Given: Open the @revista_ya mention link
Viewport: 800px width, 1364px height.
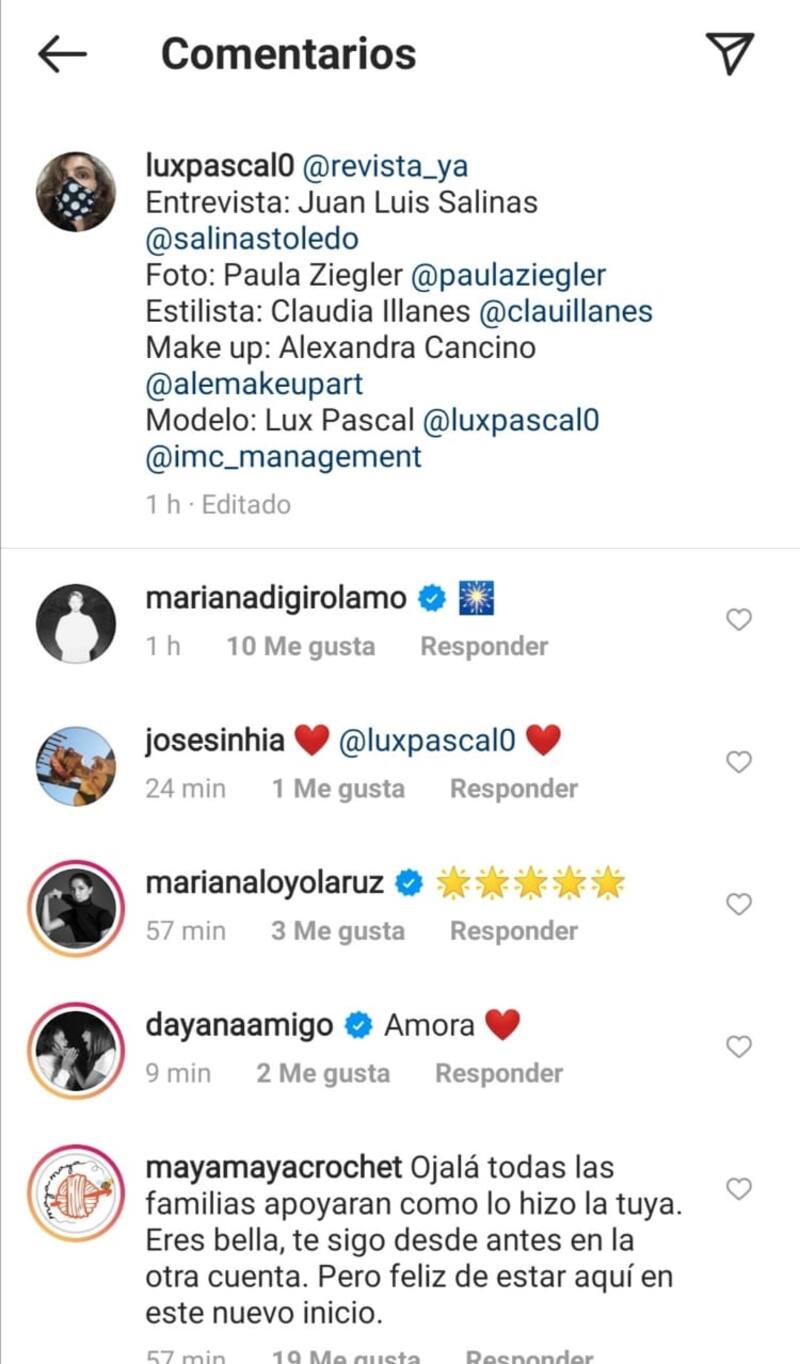Looking at the screenshot, I should coord(385,167).
